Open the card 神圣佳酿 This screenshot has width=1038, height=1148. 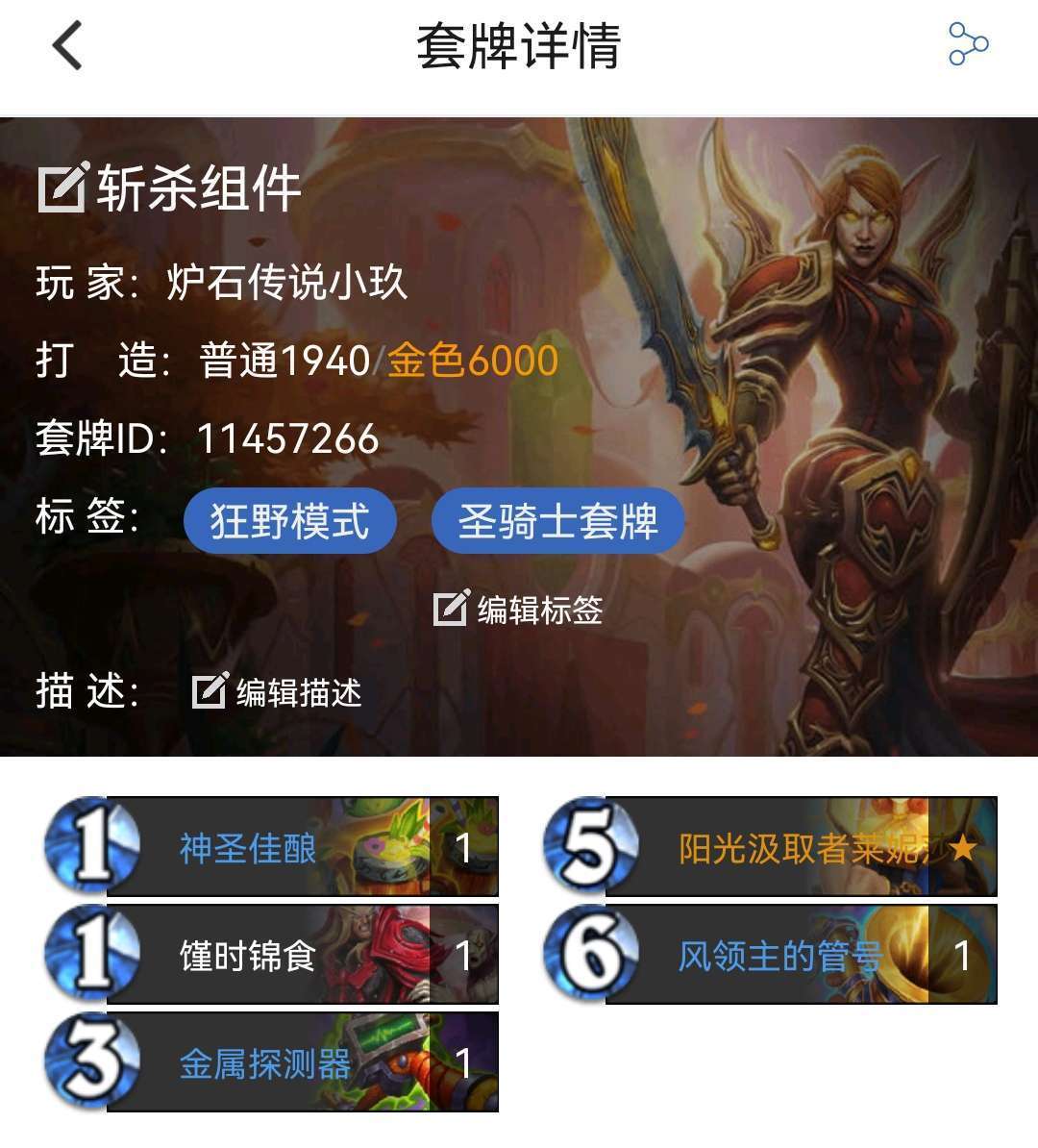[x=274, y=848]
